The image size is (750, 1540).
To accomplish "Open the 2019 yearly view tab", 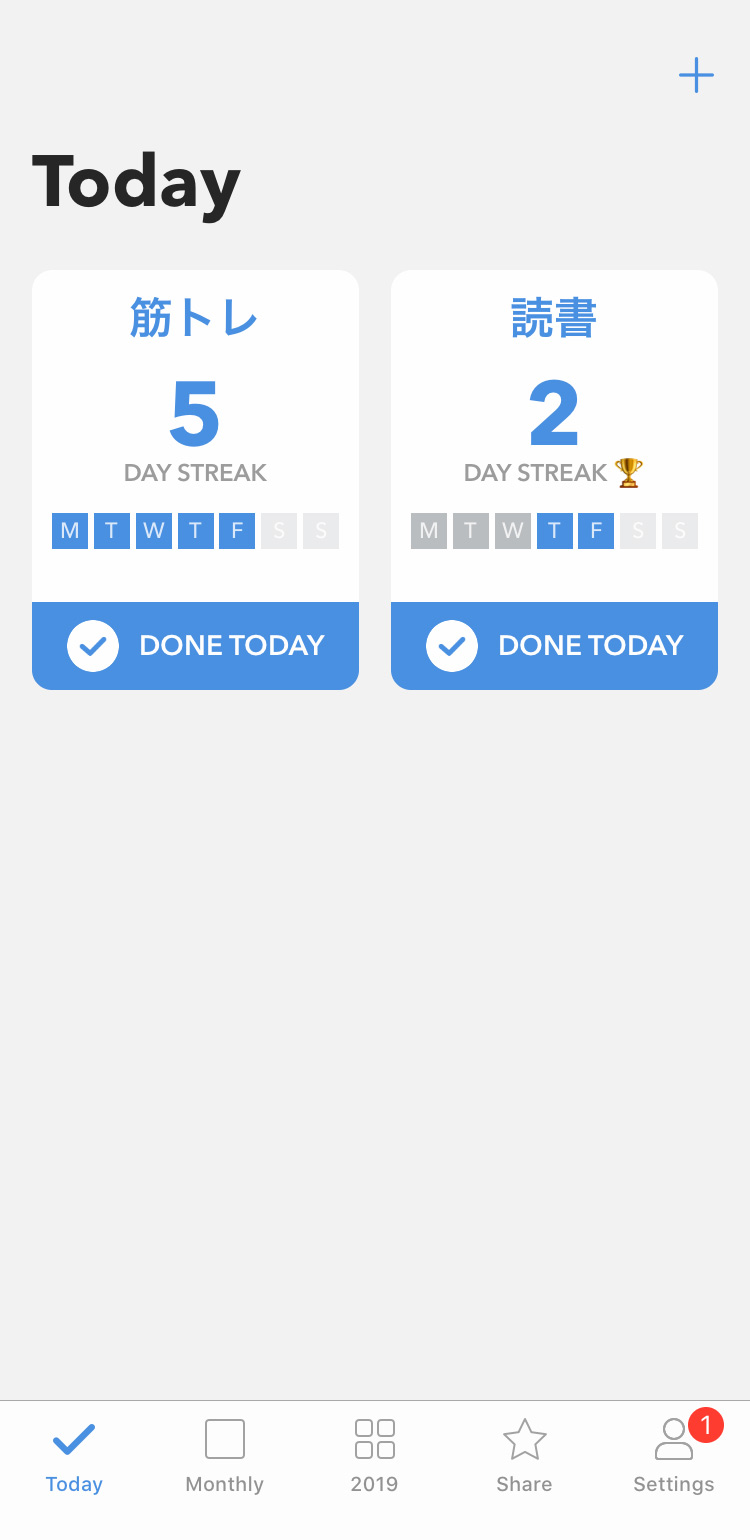I will [375, 1457].
